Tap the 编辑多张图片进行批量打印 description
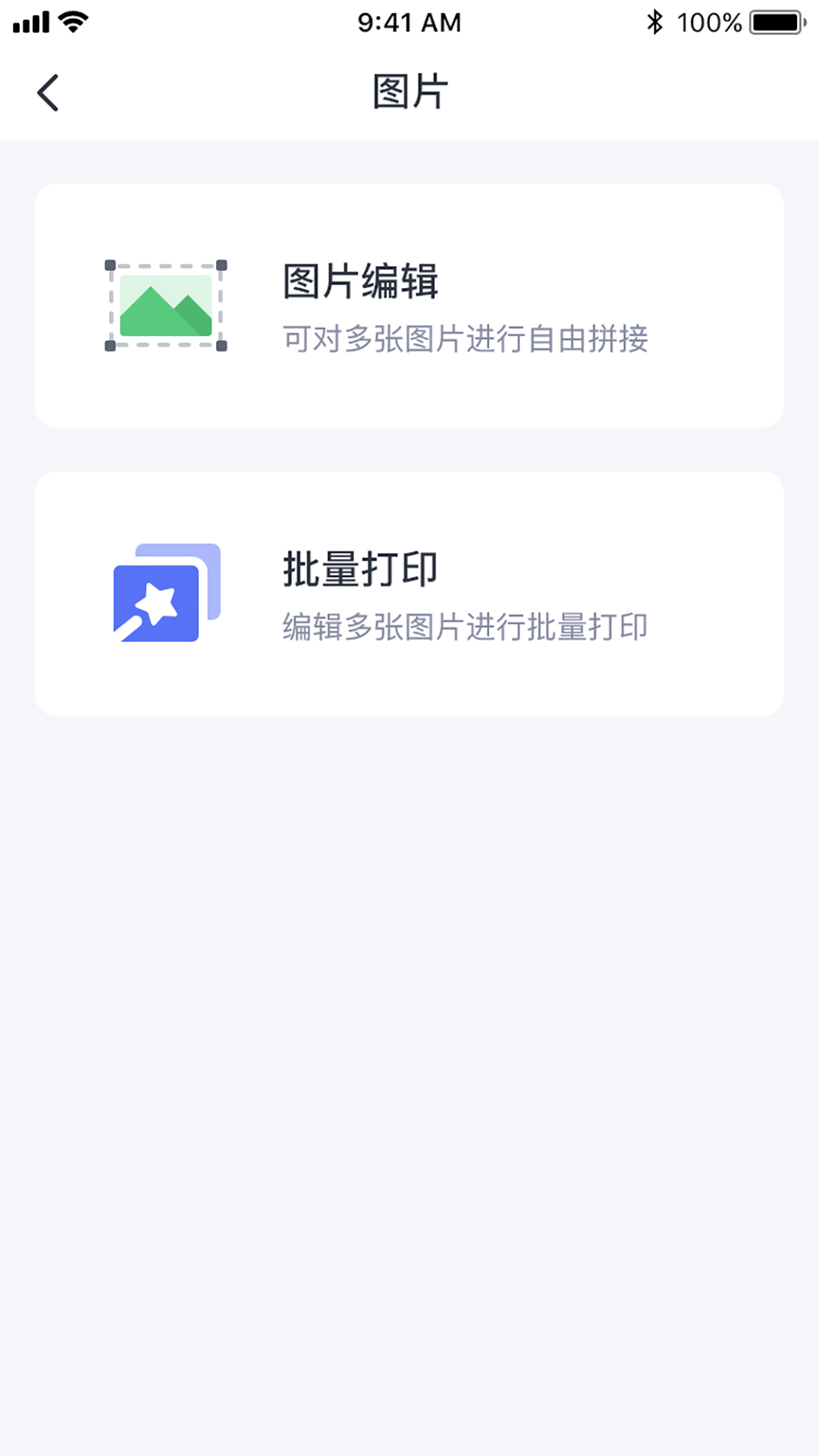 464,628
